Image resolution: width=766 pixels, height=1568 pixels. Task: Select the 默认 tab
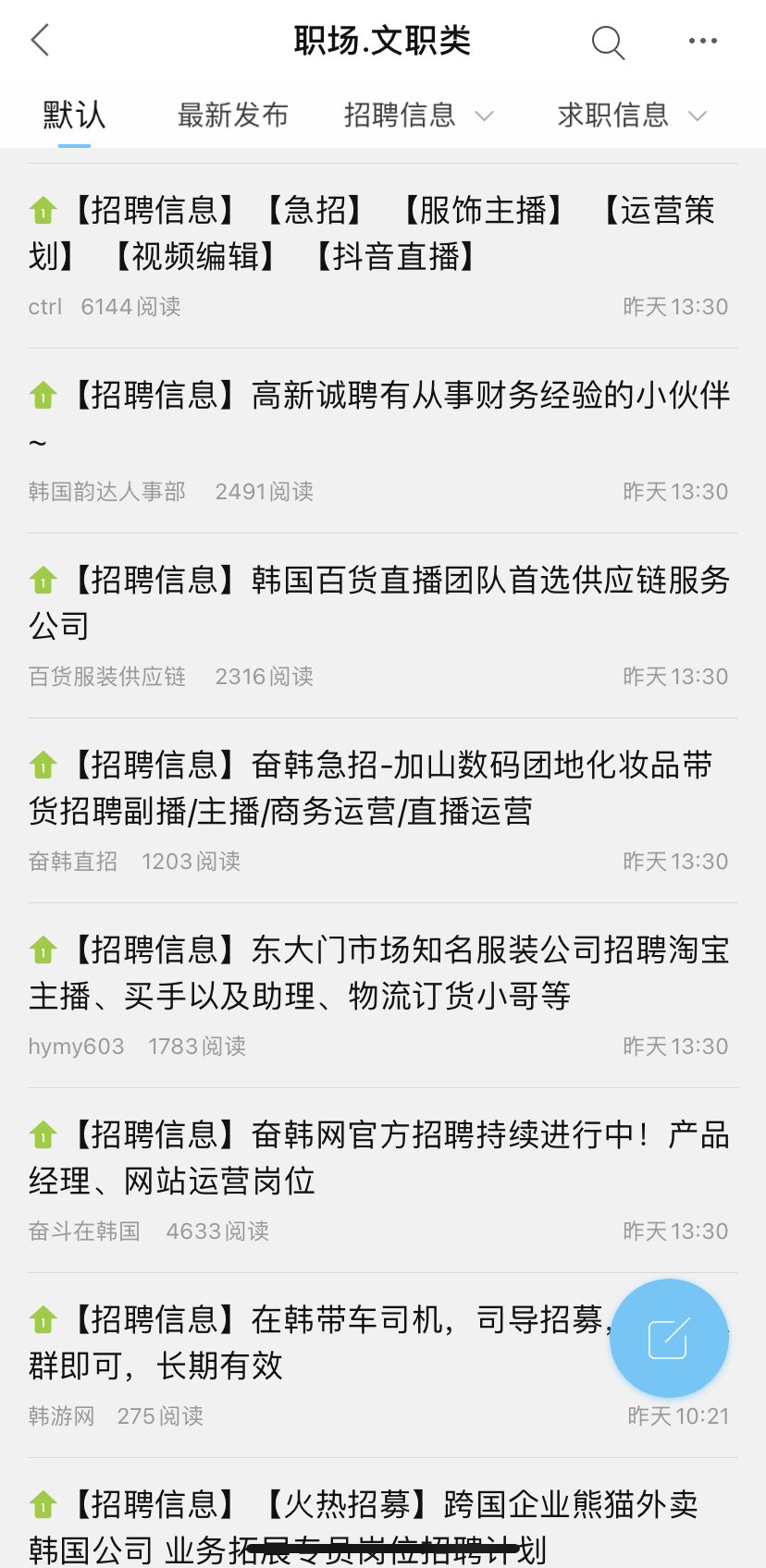coord(72,115)
